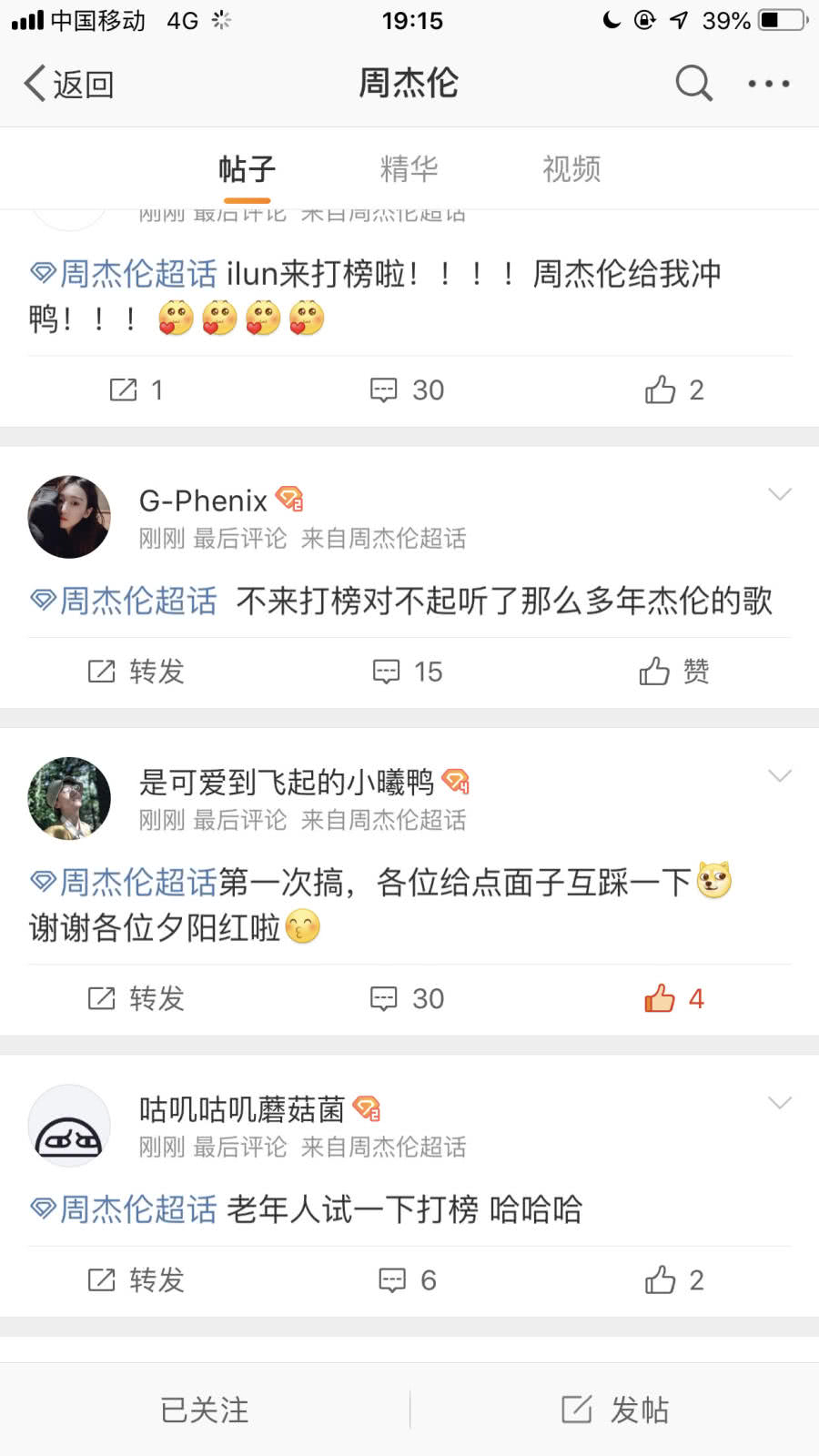The width and height of the screenshot is (819, 1456).
Task: Open the search on 周杰伦 page
Action: coord(693,83)
